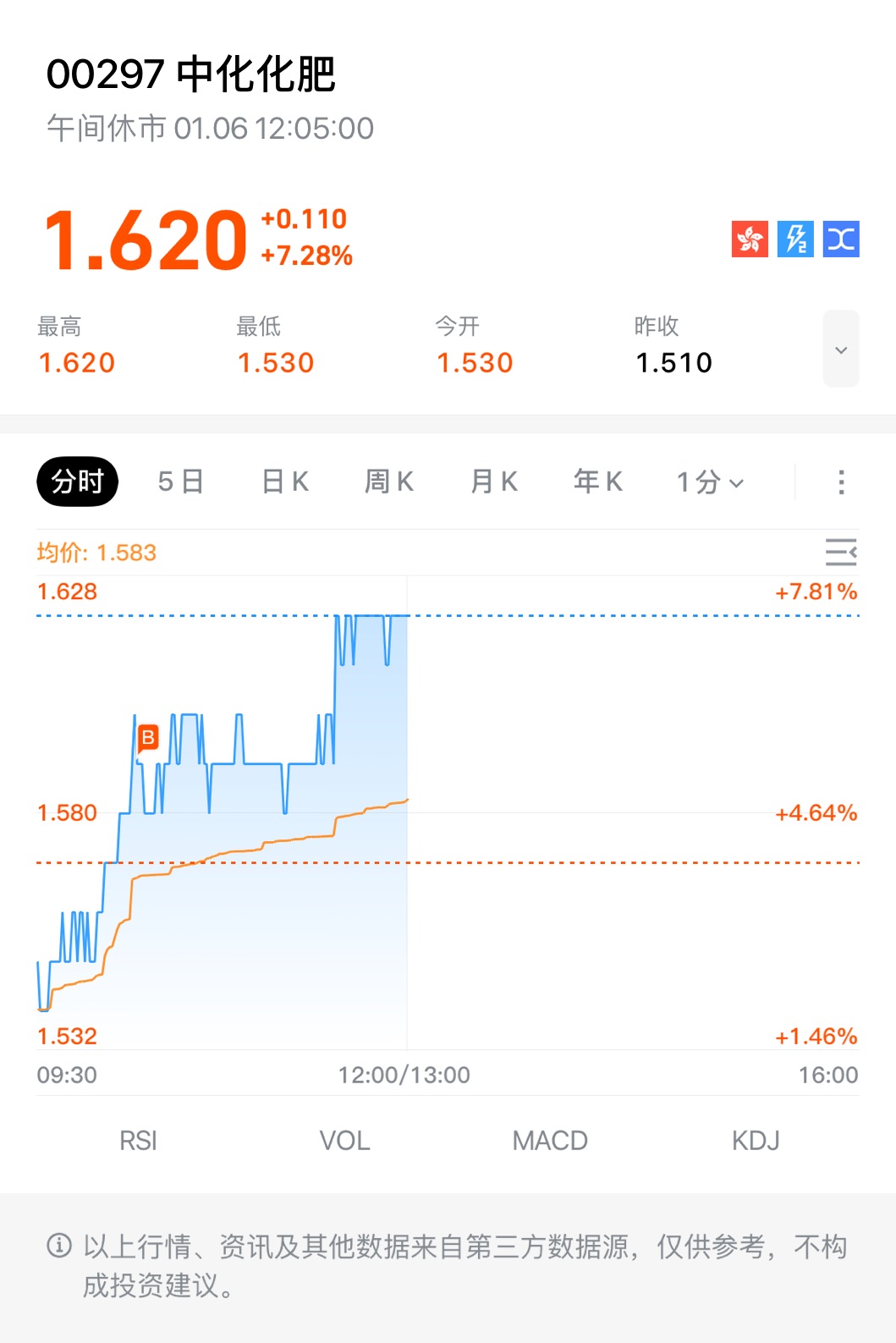The image size is (896, 1343).
Task: Open the chart overflow menu
Action: point(841,482)
